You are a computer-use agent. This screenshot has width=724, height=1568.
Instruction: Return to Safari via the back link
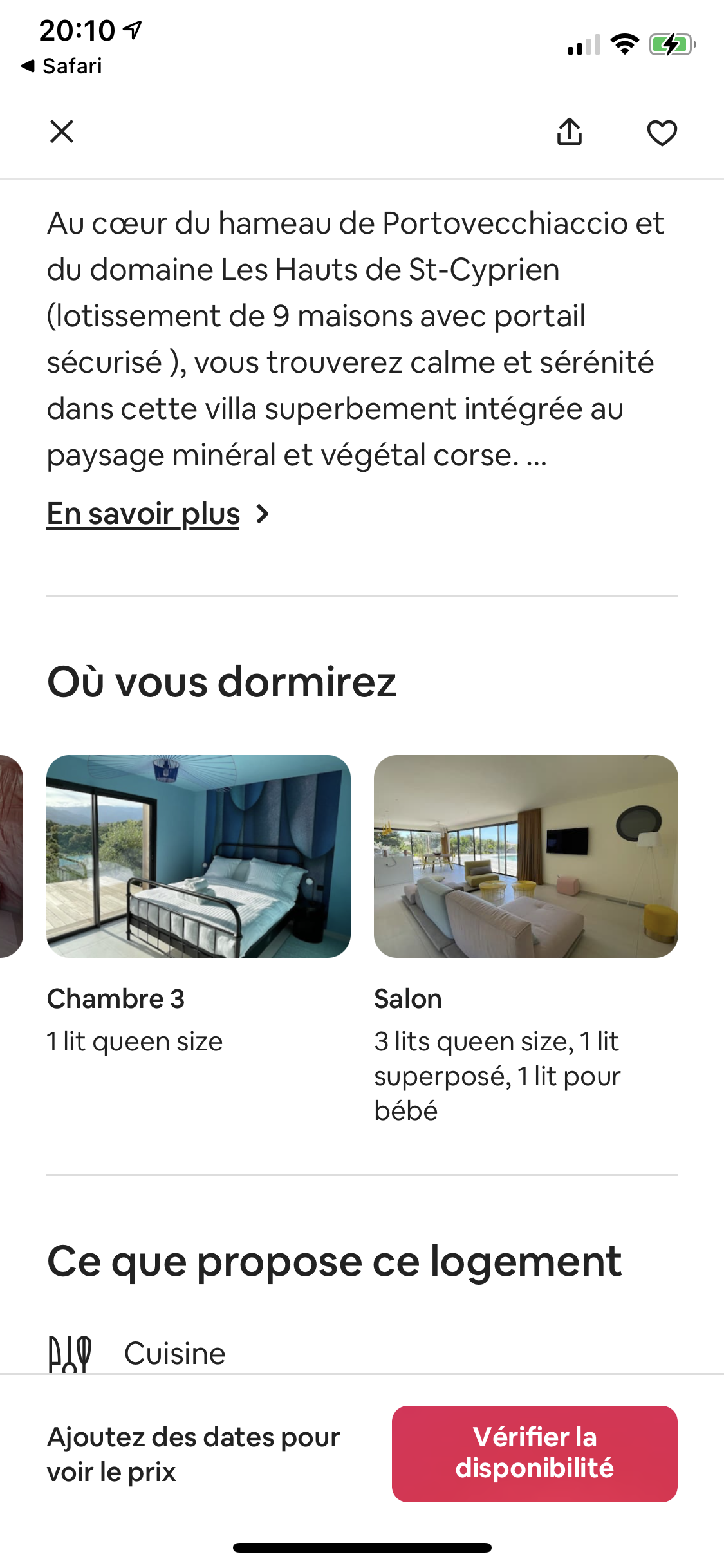62,66
